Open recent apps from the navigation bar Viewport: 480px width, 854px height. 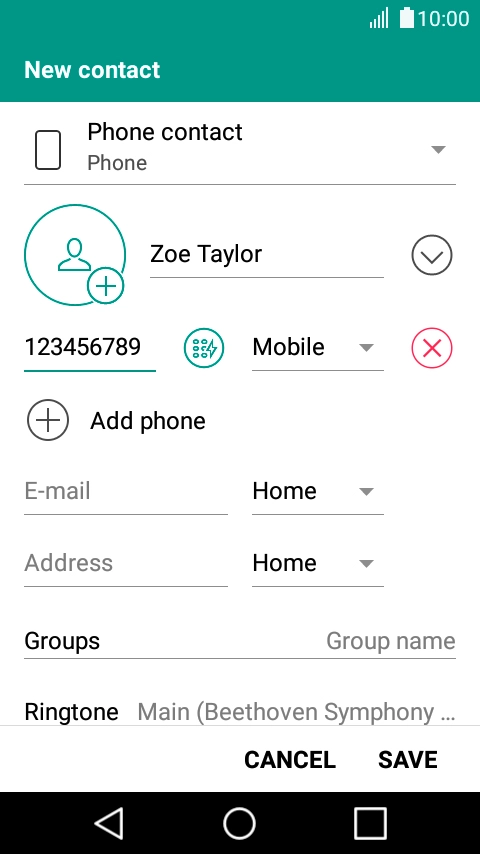[x=370, y=823]
